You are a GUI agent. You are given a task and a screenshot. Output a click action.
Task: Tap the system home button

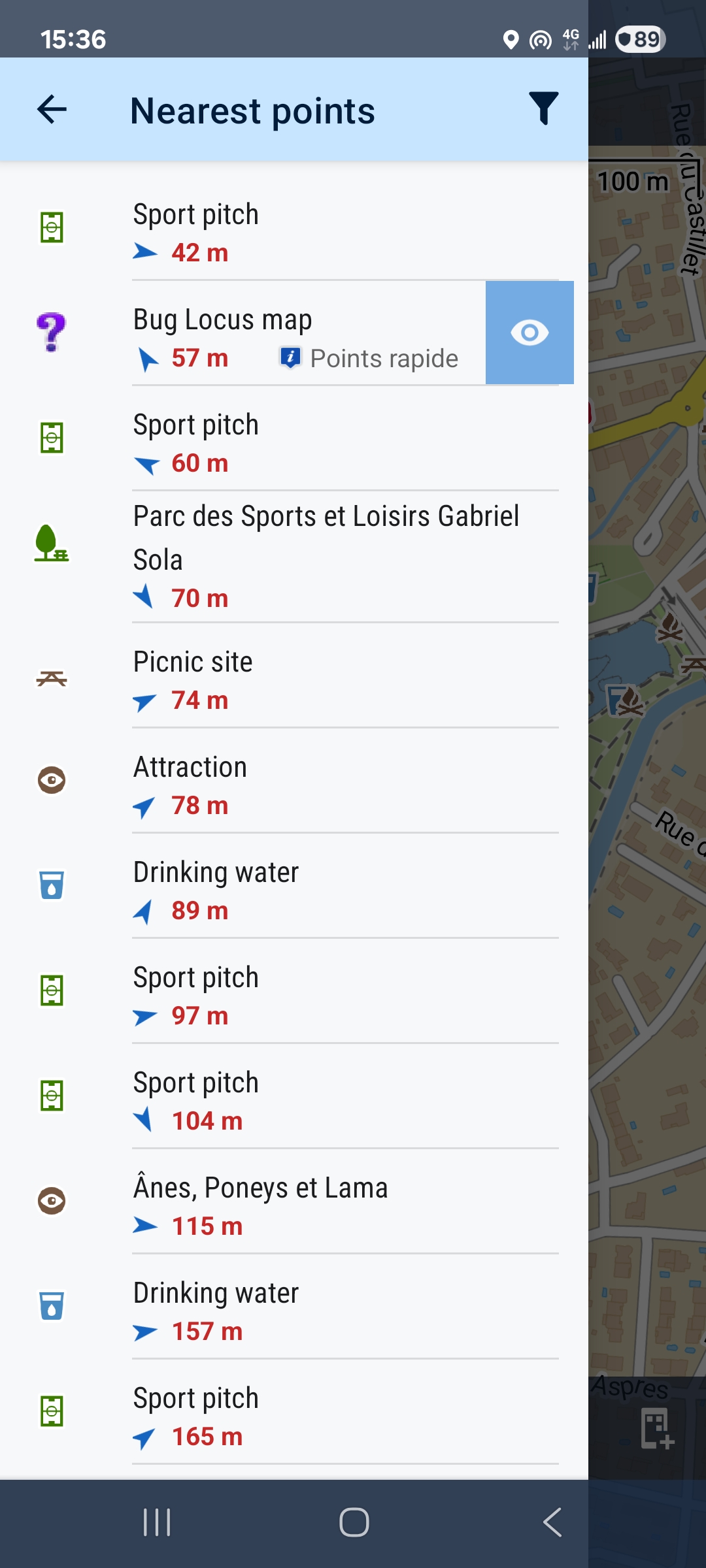(354, 1522)
